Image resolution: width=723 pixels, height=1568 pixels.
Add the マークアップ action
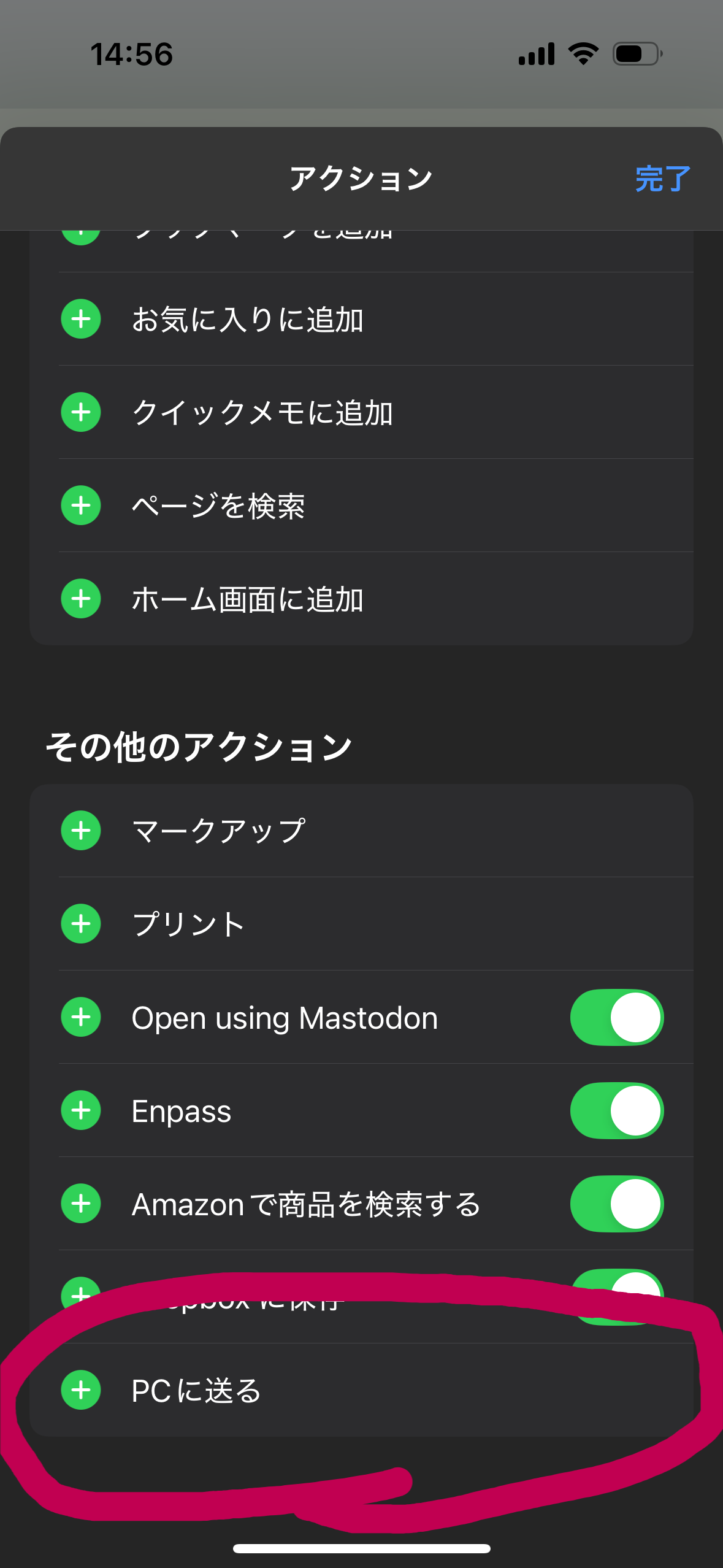click(81, 831)
